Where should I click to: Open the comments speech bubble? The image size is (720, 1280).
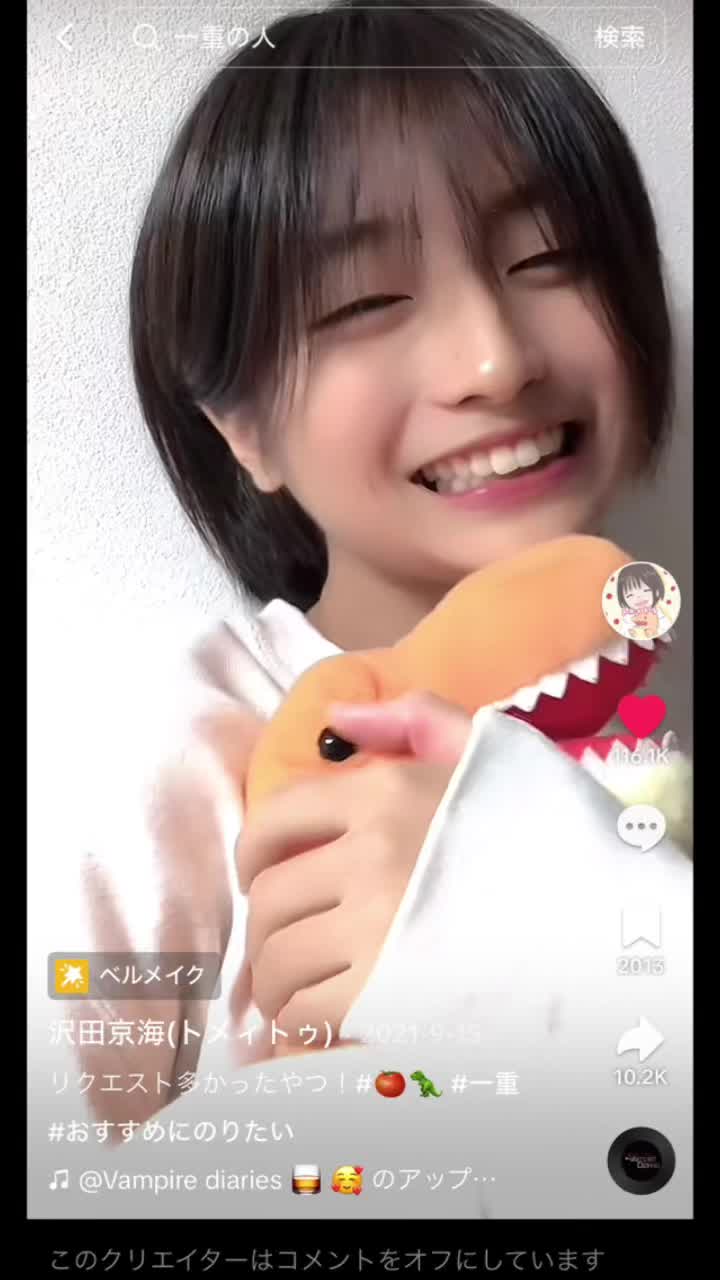pos(641,828)
